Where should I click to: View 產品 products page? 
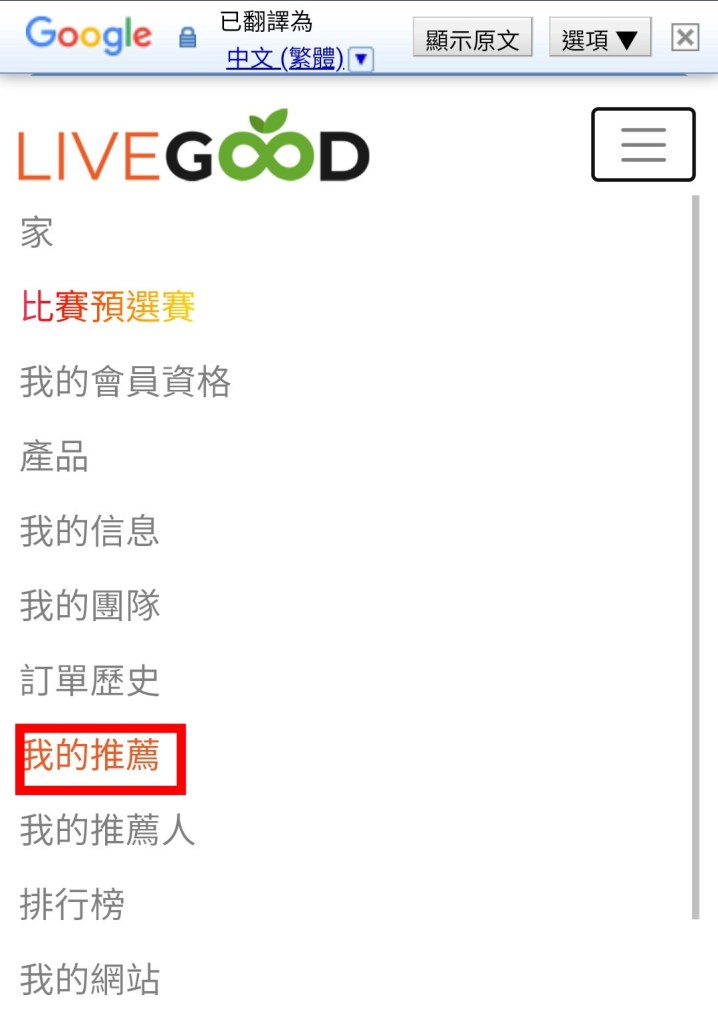[x=54, y=457]
